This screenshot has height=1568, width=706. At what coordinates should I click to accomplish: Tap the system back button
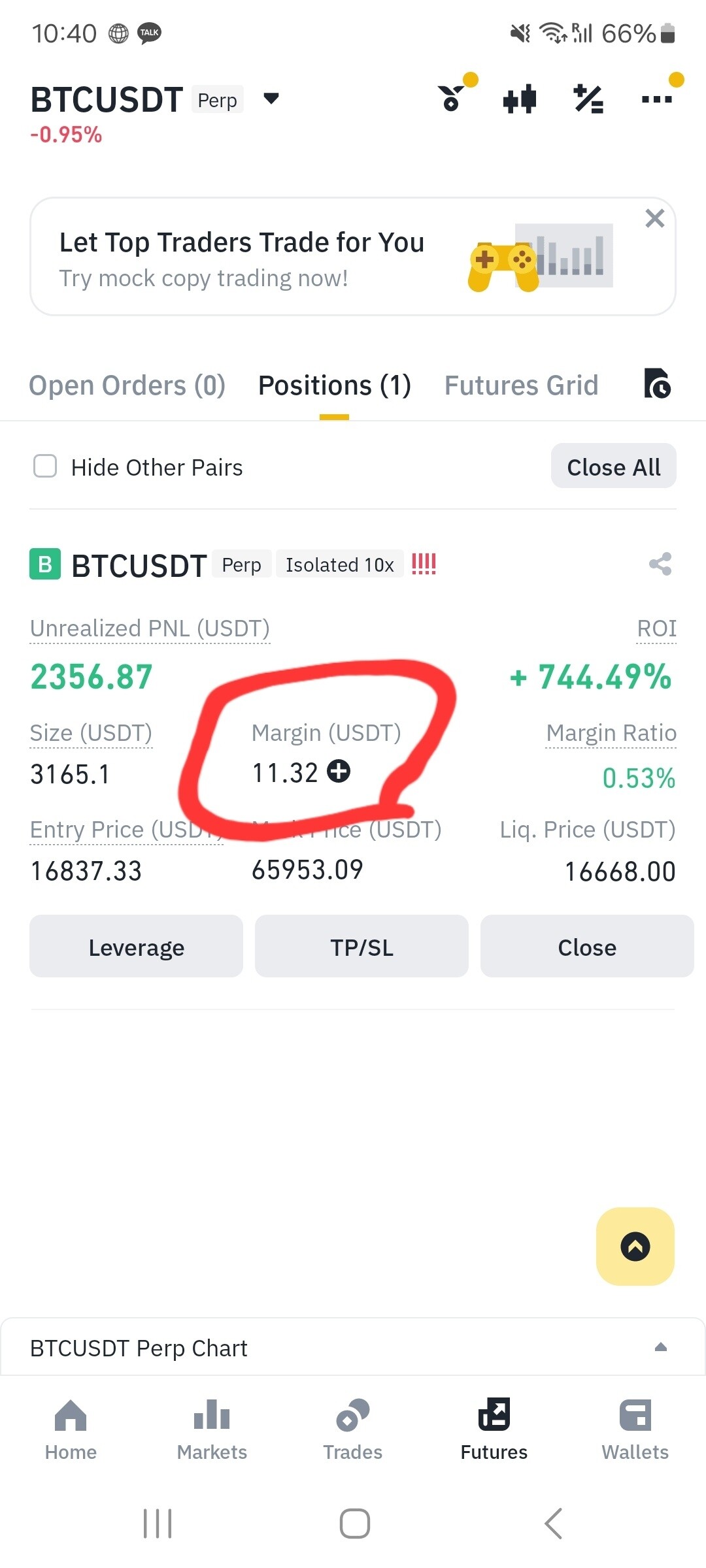tap(553, 1524)
